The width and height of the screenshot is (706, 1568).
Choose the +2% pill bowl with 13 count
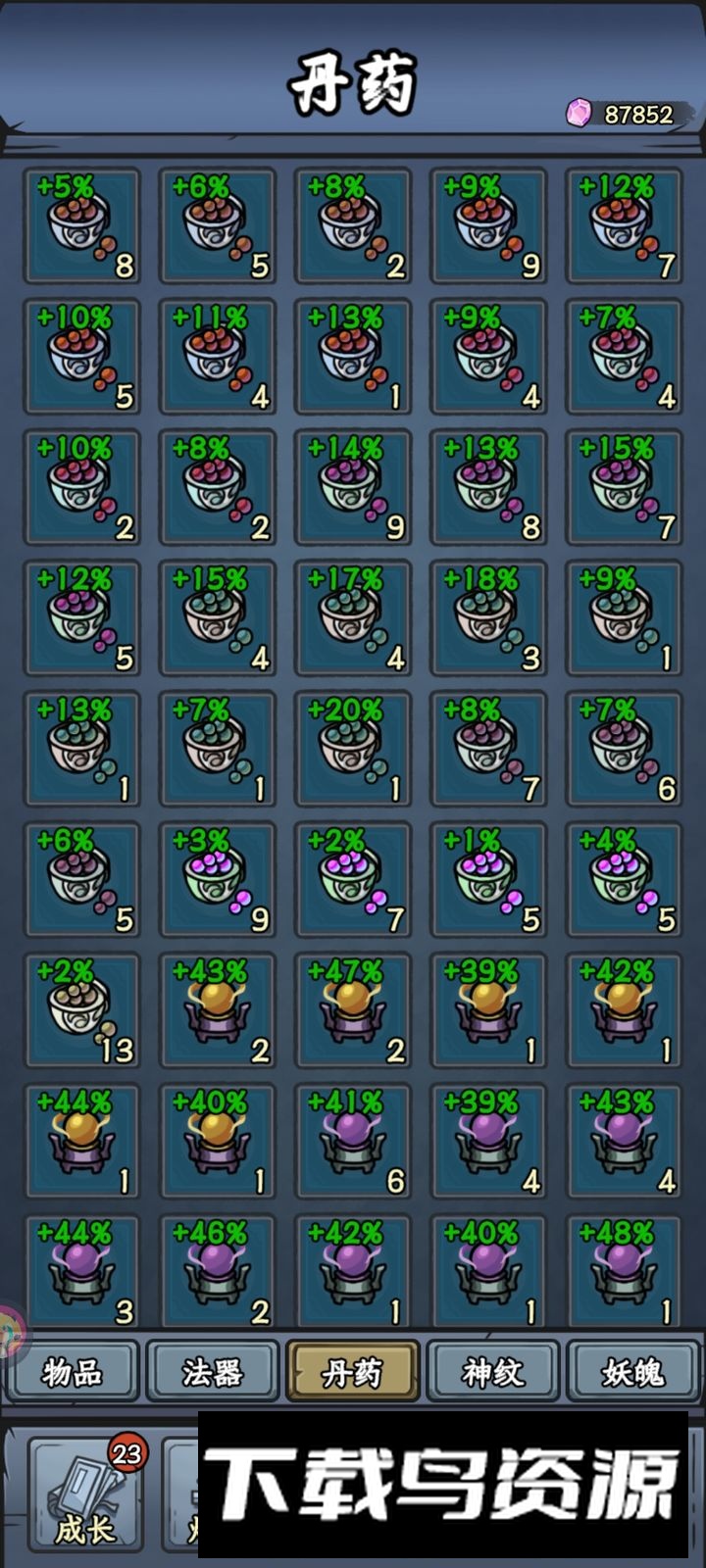[82, 1011]
